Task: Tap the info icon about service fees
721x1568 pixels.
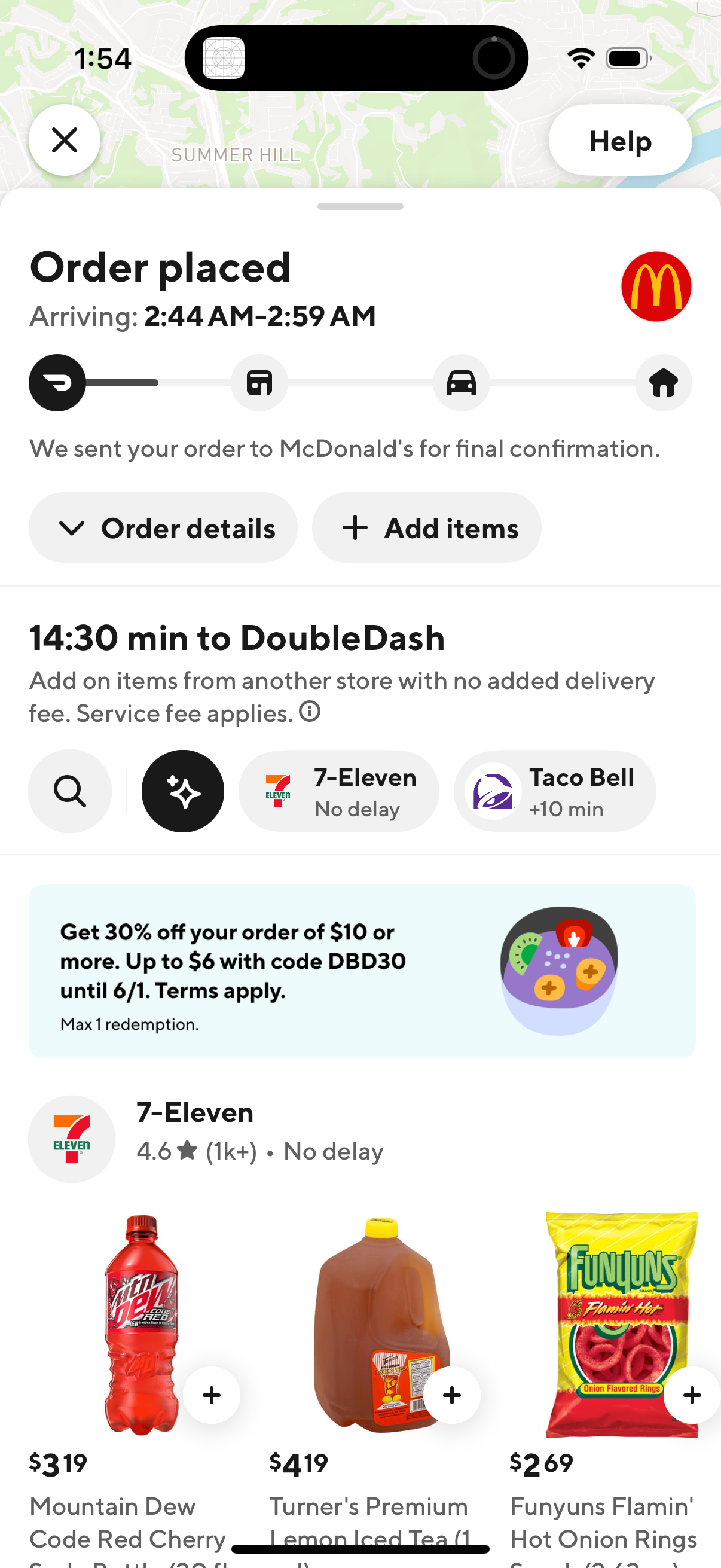Action: point(310,712)
